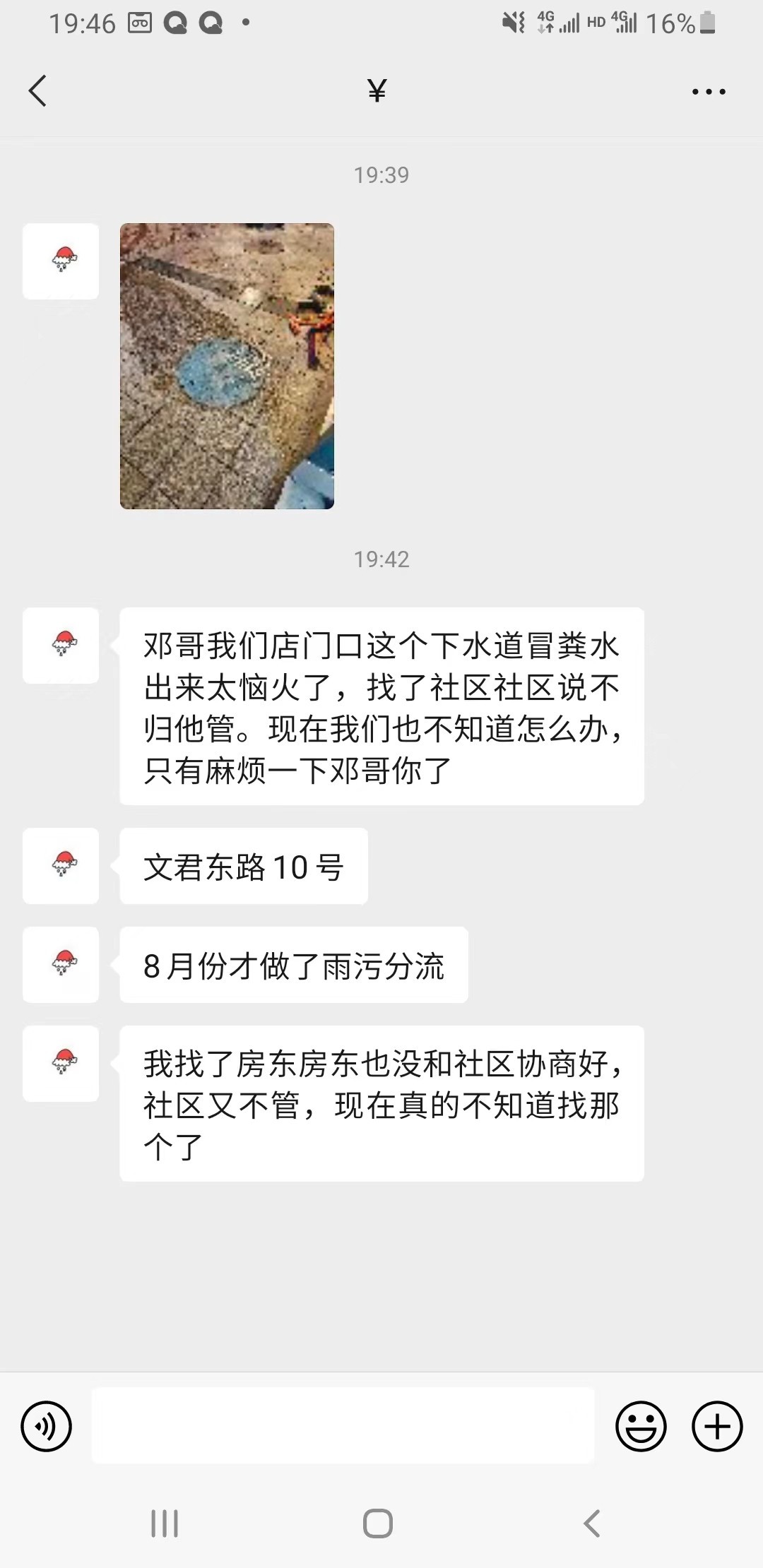Tap the system home button
Viewport: 763px width, 1568px height.
click(x=378, y=1524)
